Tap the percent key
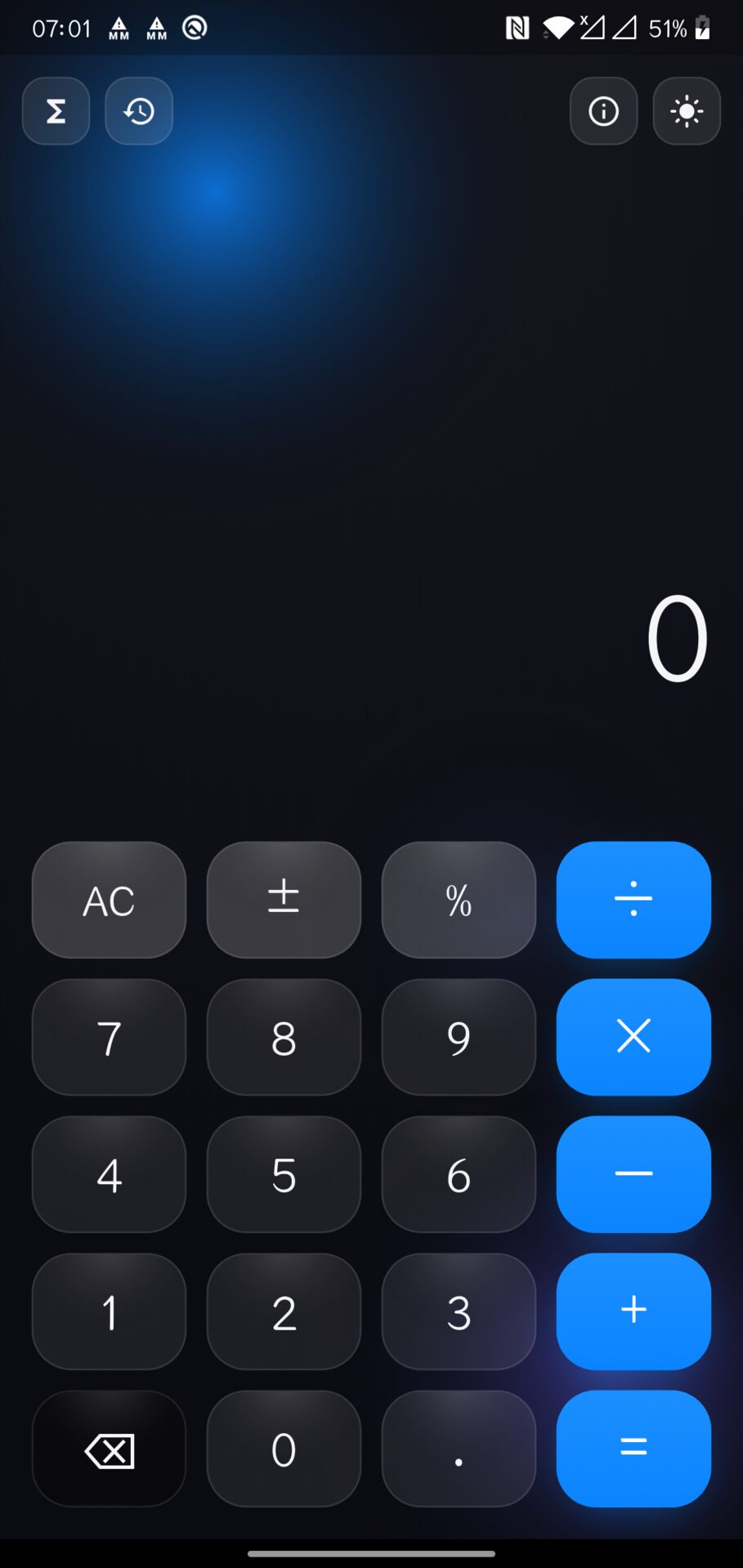 click(459, 900)
